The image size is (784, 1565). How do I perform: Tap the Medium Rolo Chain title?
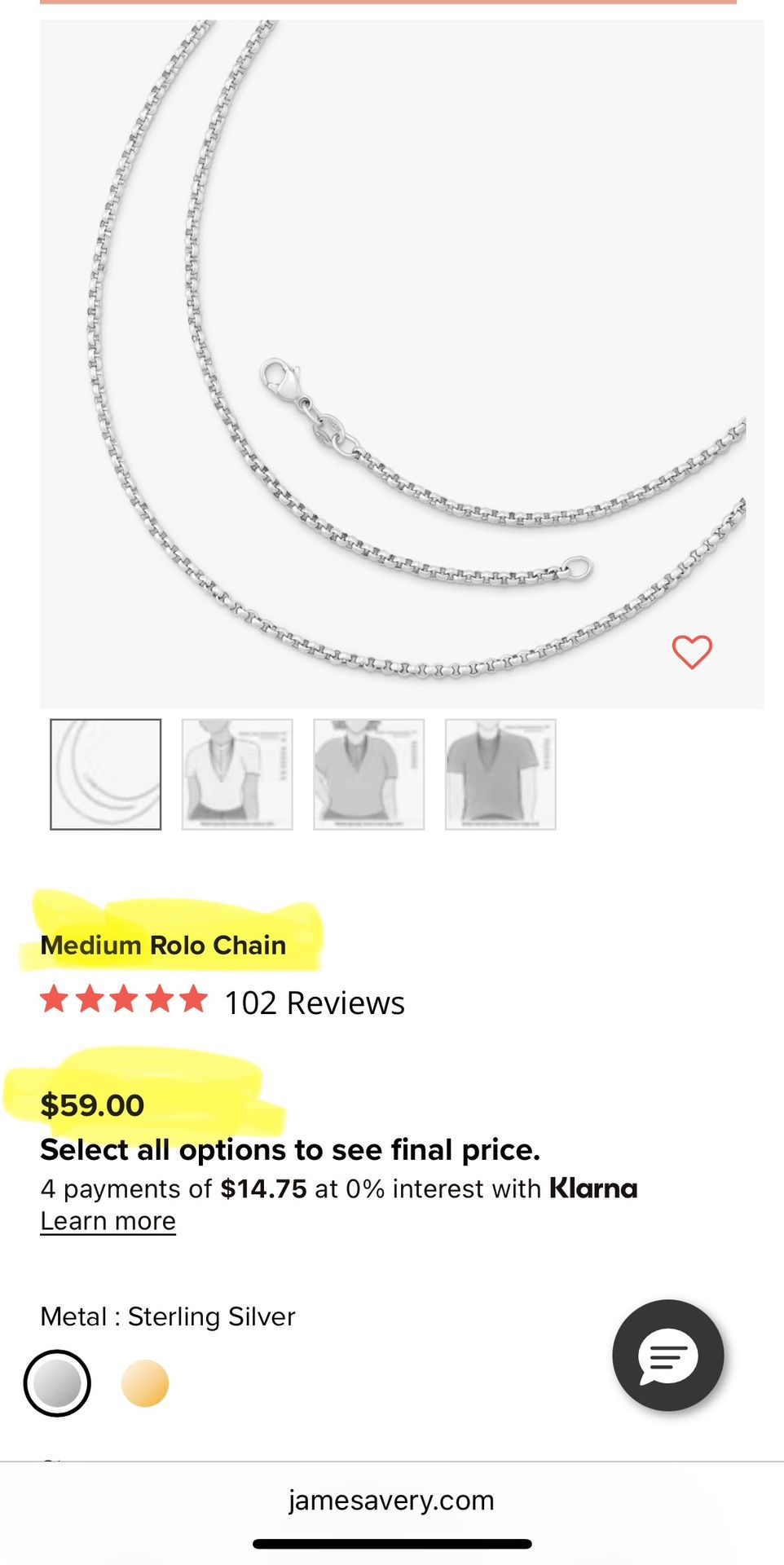(162, 946)
